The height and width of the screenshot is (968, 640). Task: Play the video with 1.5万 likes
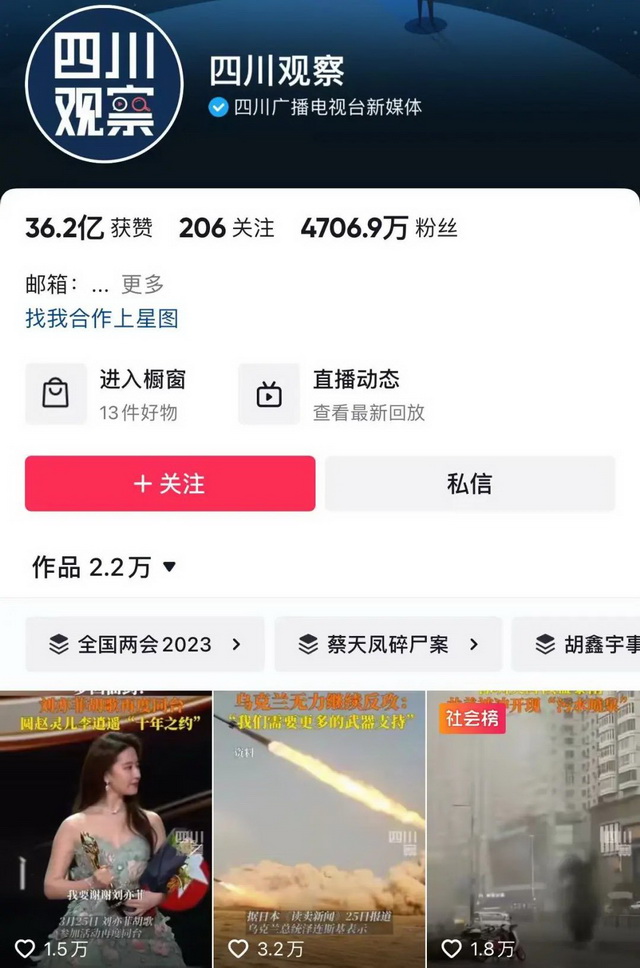pos(106,828)
